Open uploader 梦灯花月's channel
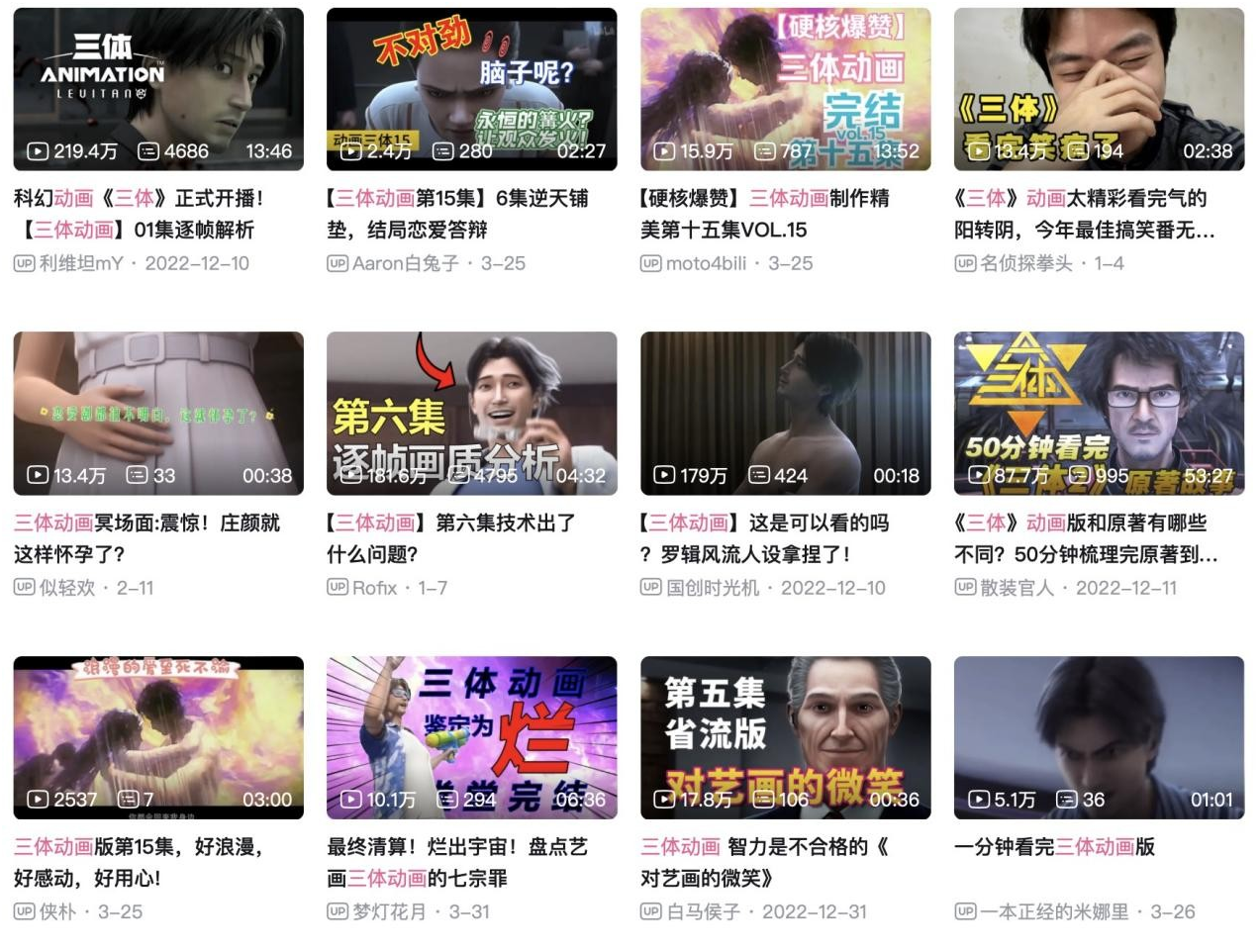The image size is (1260, 952). coord(389,911)
